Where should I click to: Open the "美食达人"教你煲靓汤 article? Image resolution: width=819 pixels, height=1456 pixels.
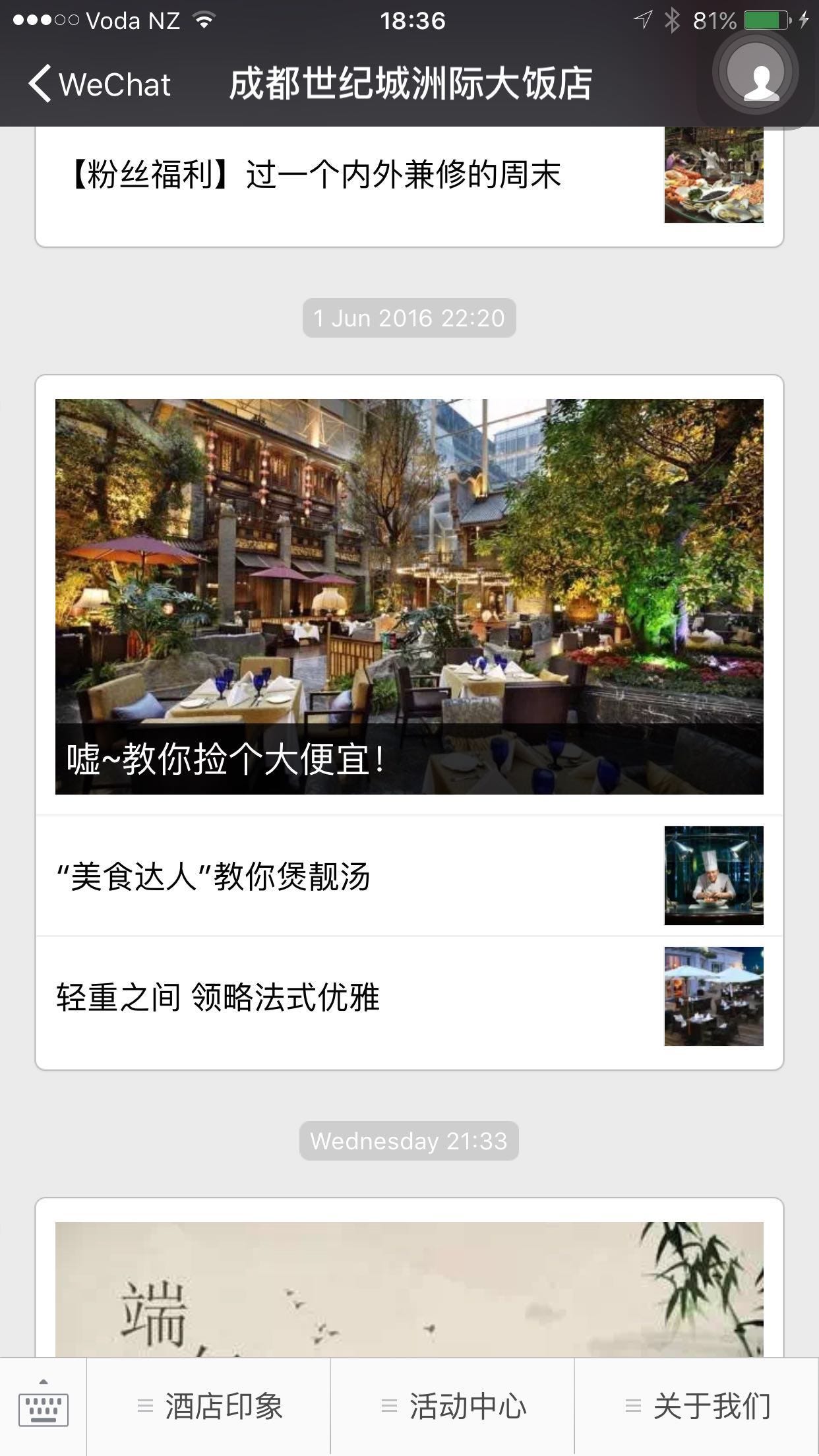pos(409,876)
